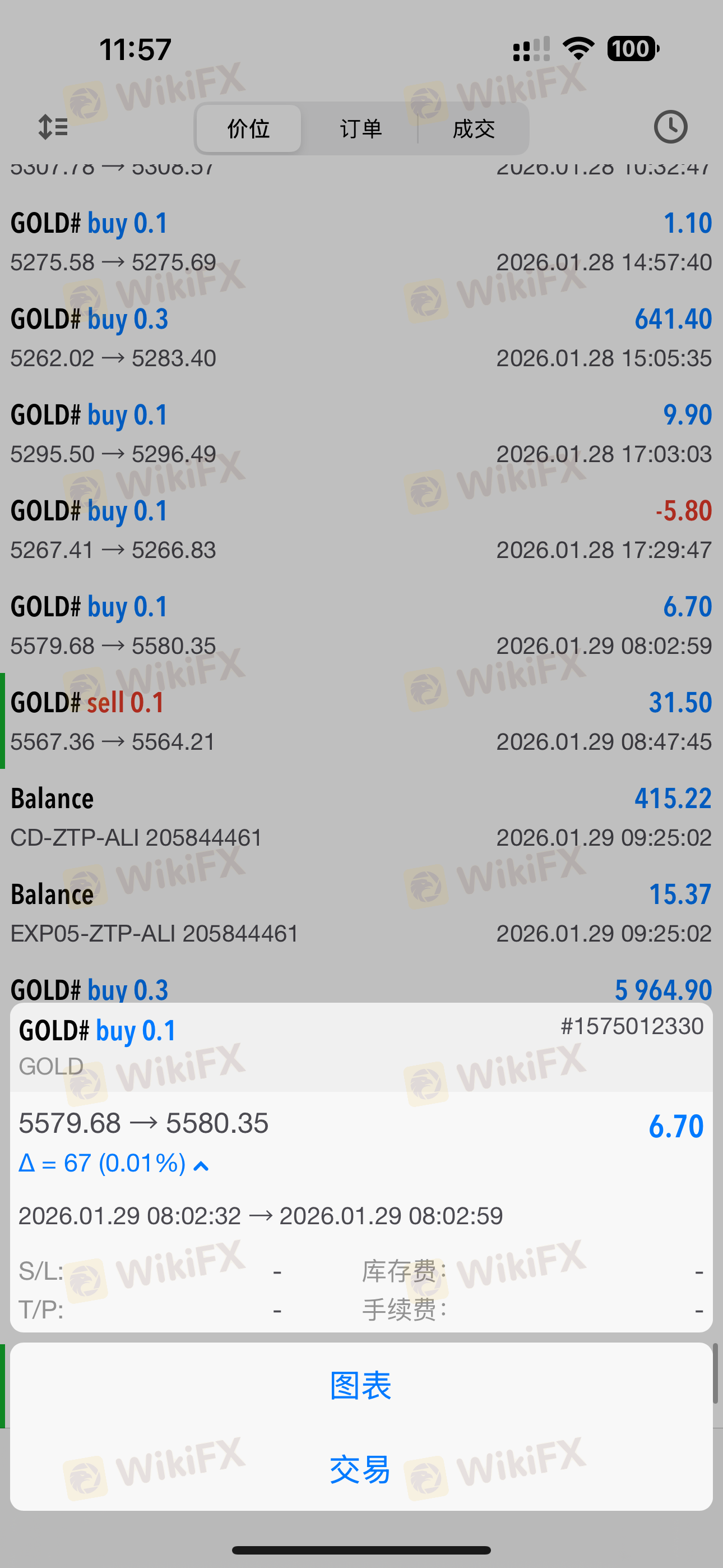
Task: Switch to the 成交 tab
Action: pos(474,128)
